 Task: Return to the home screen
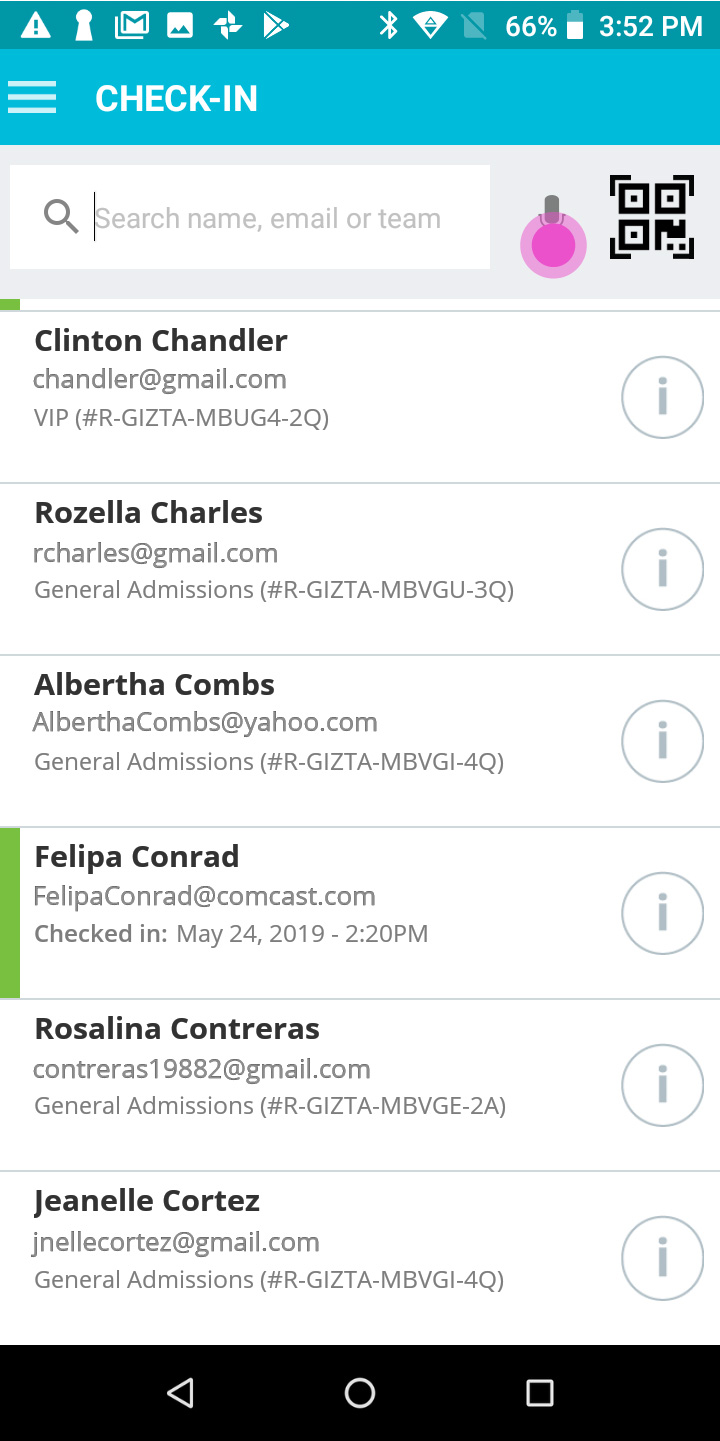pos(360,1393)
